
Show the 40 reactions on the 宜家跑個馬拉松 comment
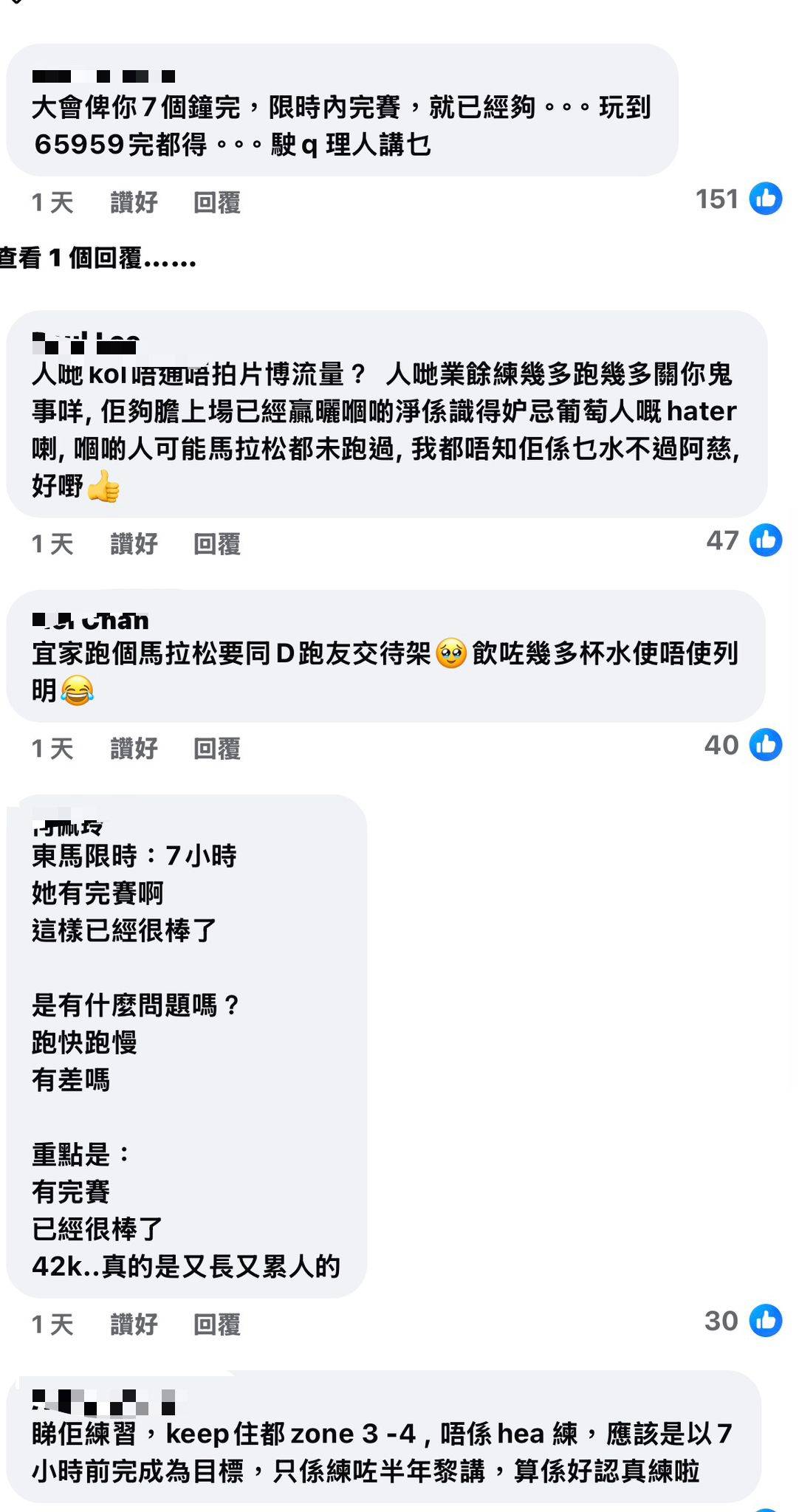point(741,745)
